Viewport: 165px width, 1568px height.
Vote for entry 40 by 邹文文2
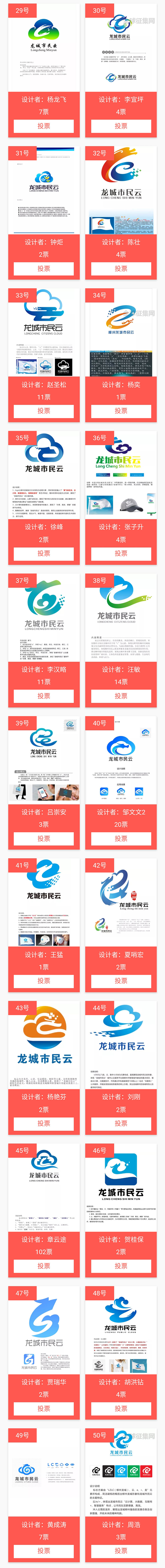pos(121,838)
